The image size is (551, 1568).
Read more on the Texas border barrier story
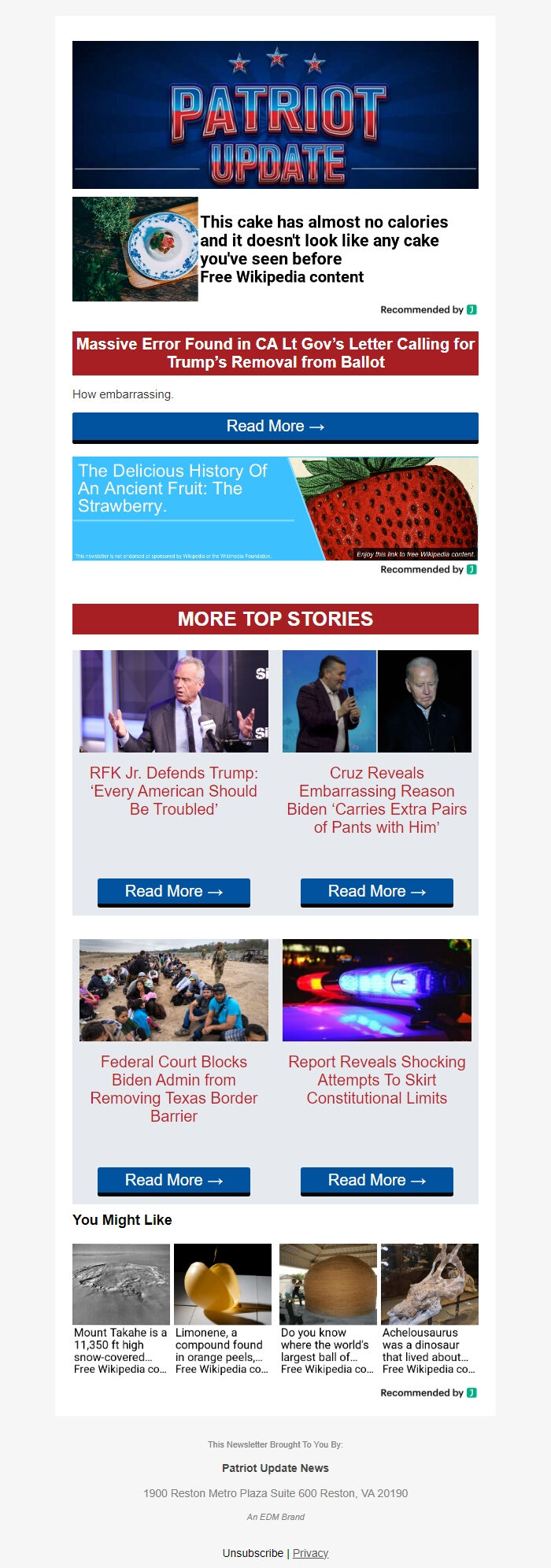point(174,1180)
